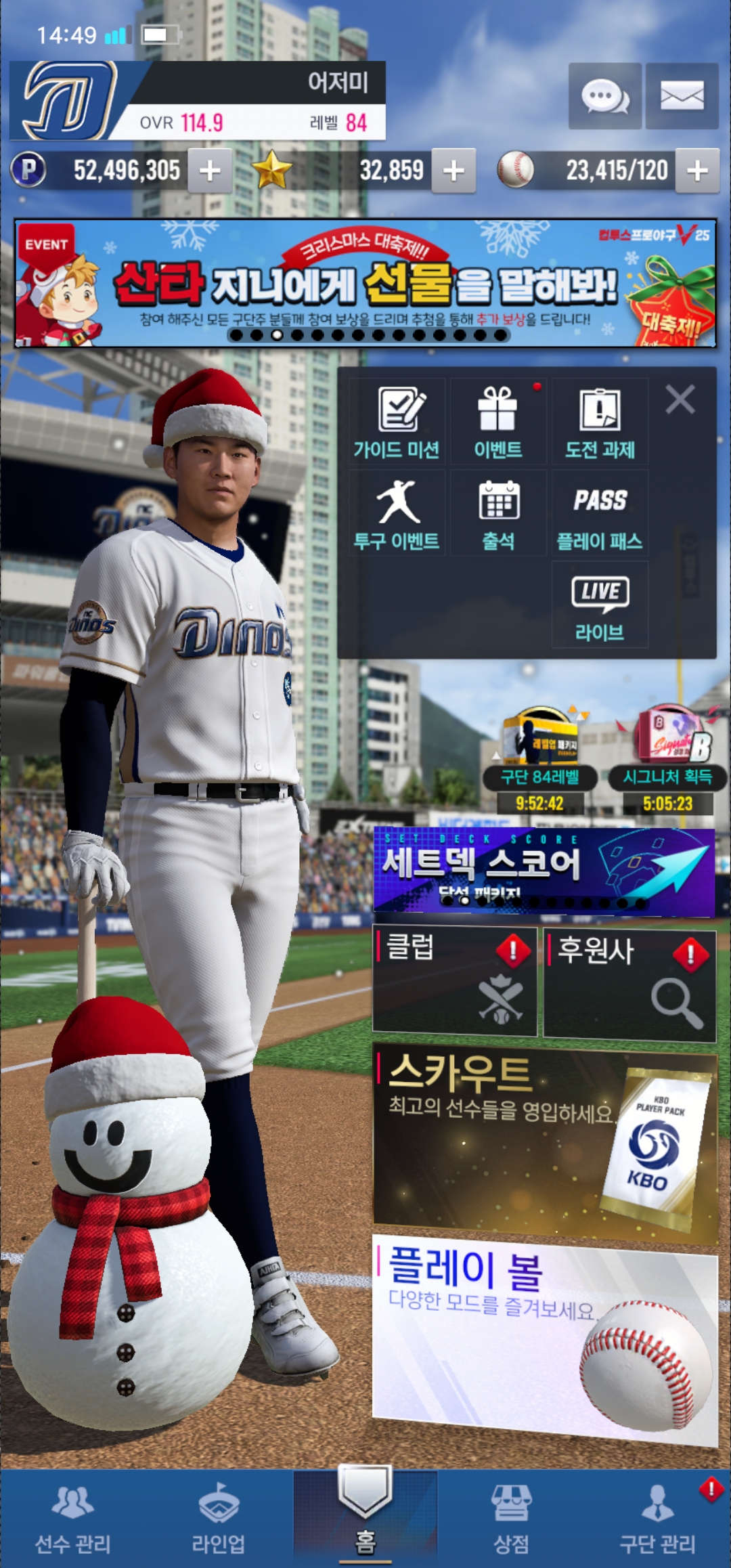Open the mailbox envelope icon
Screen dimensions: 731x1568
[x=682, y=96]
